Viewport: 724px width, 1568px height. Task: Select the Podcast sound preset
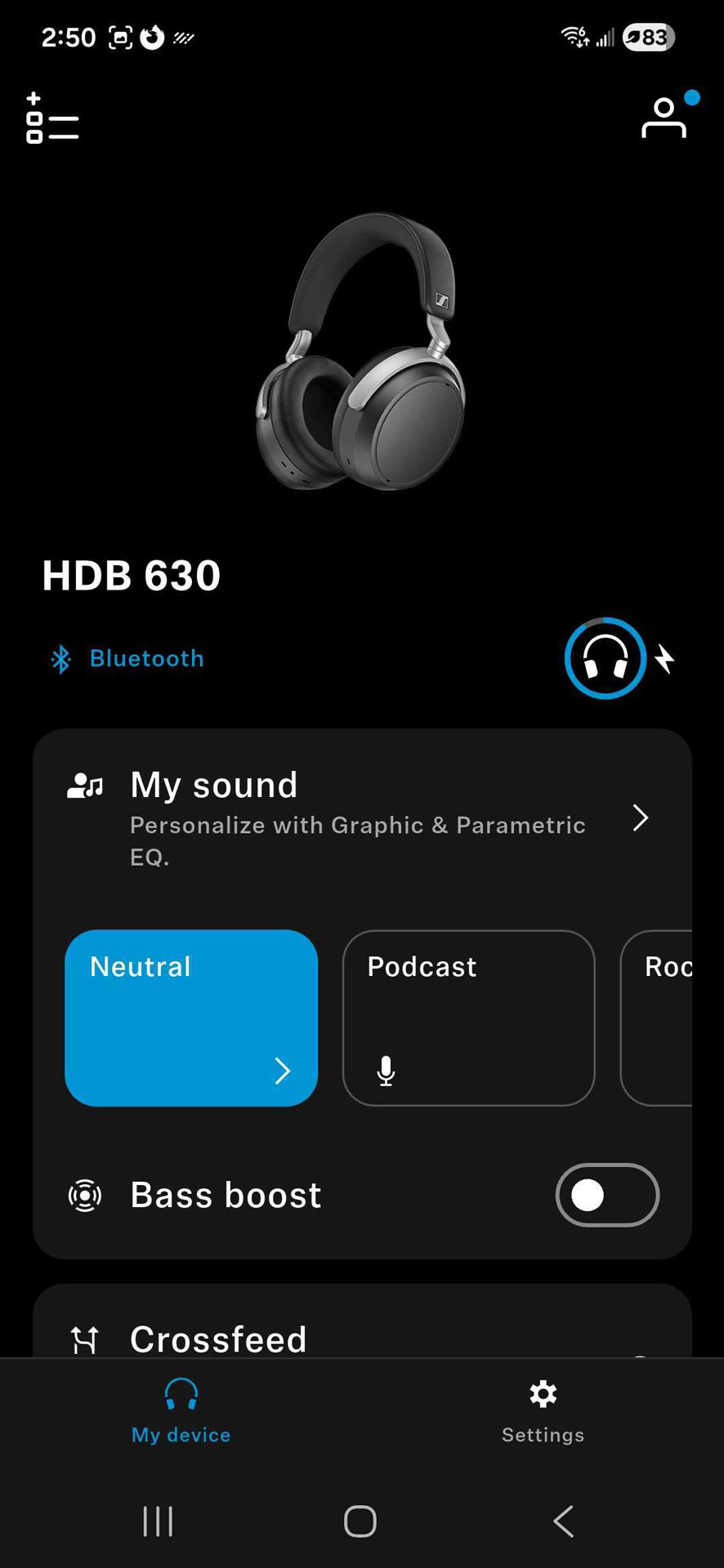[467, 1018]
